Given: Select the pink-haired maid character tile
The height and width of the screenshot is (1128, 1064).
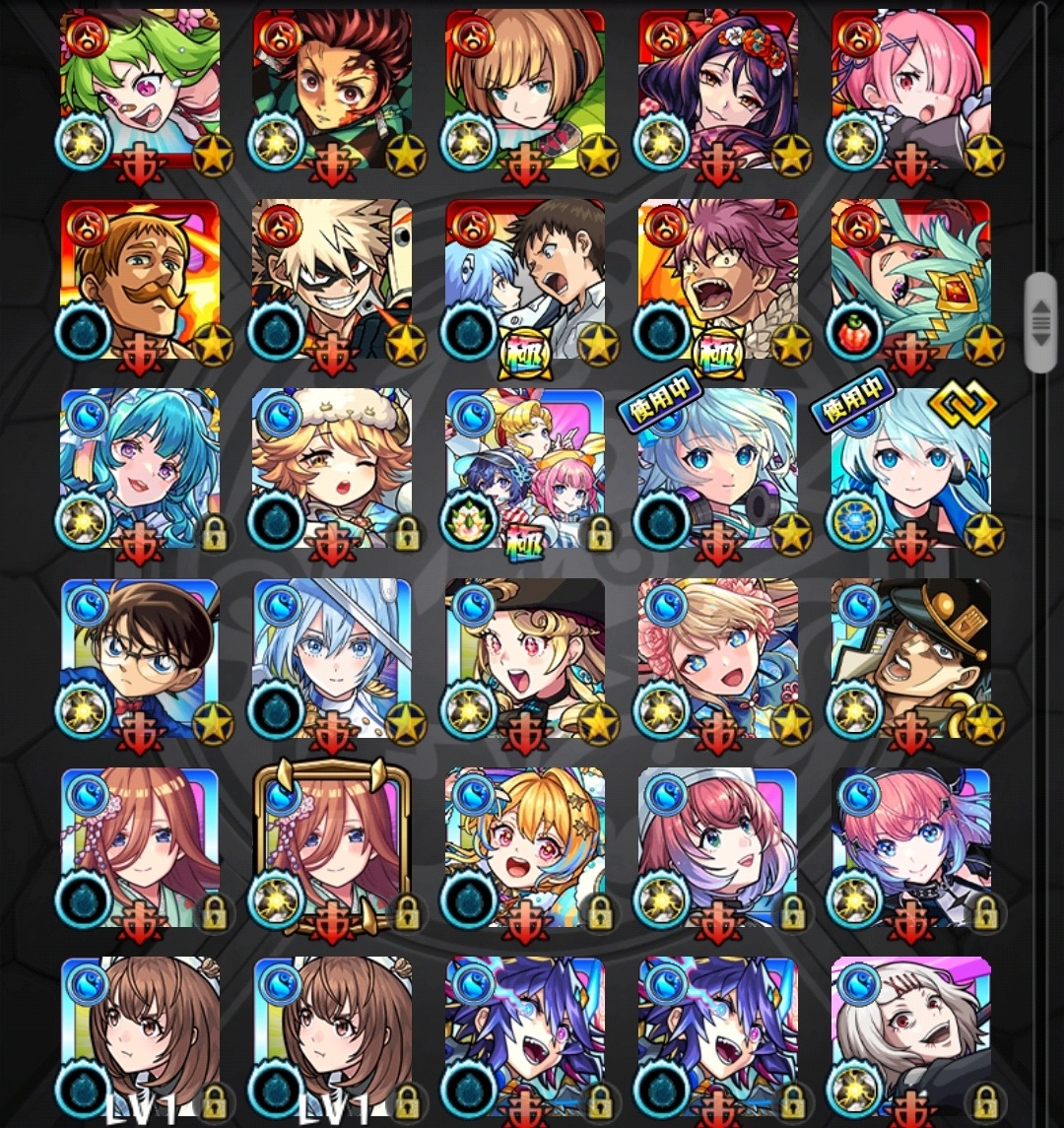Looking at the screenshot, I should click(x=911, y=91).
